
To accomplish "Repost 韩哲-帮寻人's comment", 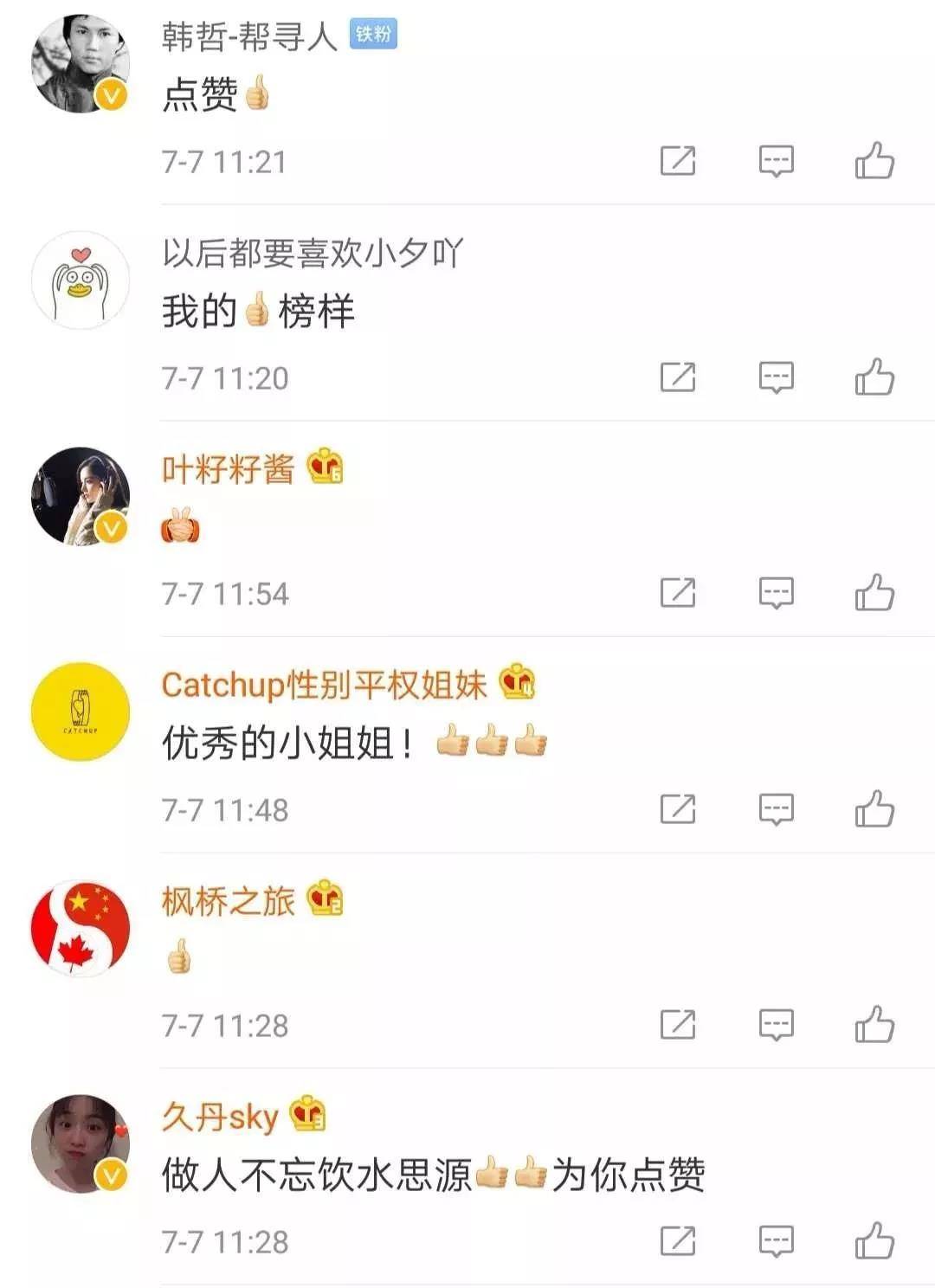I will point(678,161).
